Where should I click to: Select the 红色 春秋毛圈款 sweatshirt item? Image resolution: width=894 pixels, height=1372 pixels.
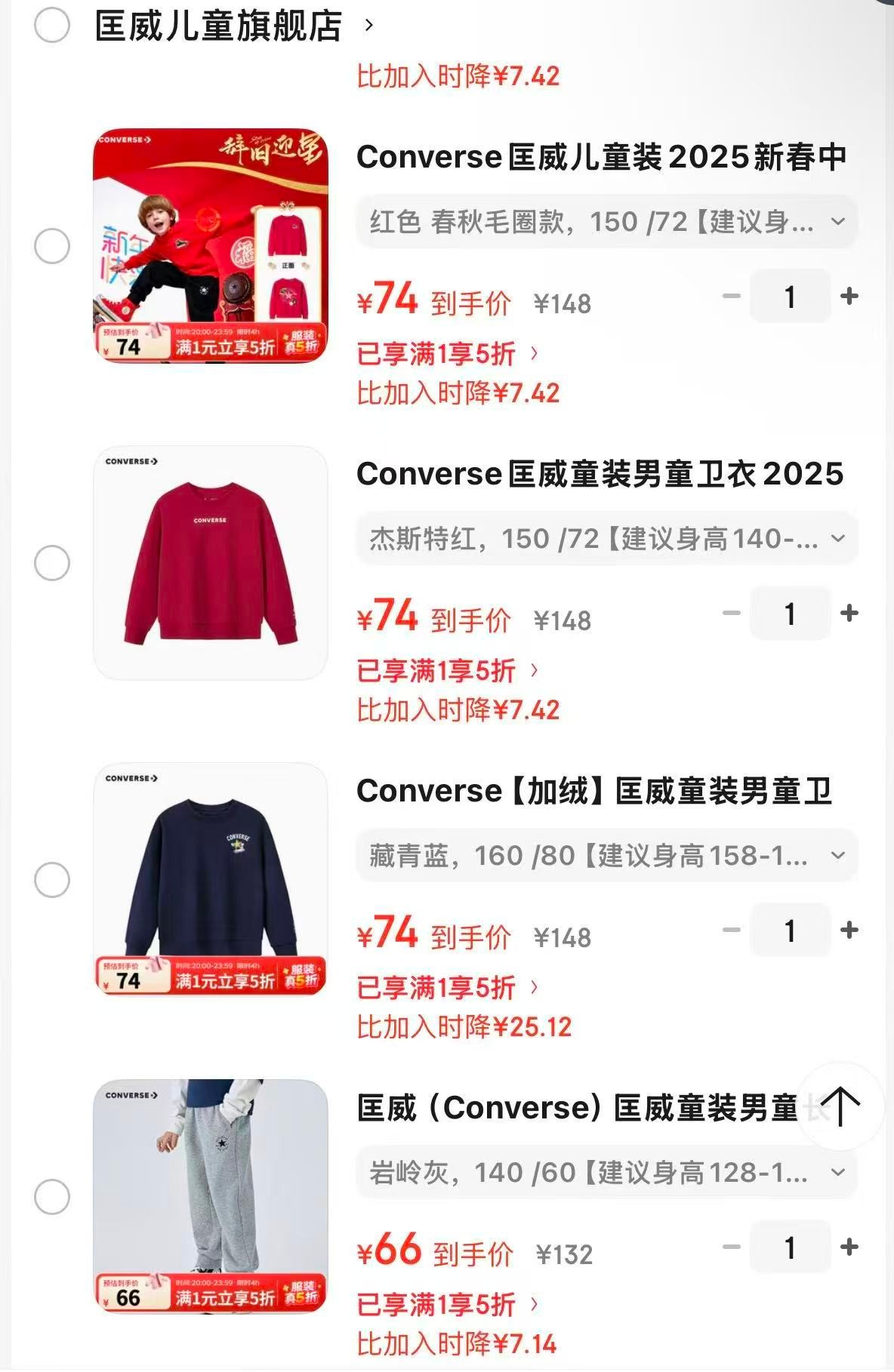(52, 246)
